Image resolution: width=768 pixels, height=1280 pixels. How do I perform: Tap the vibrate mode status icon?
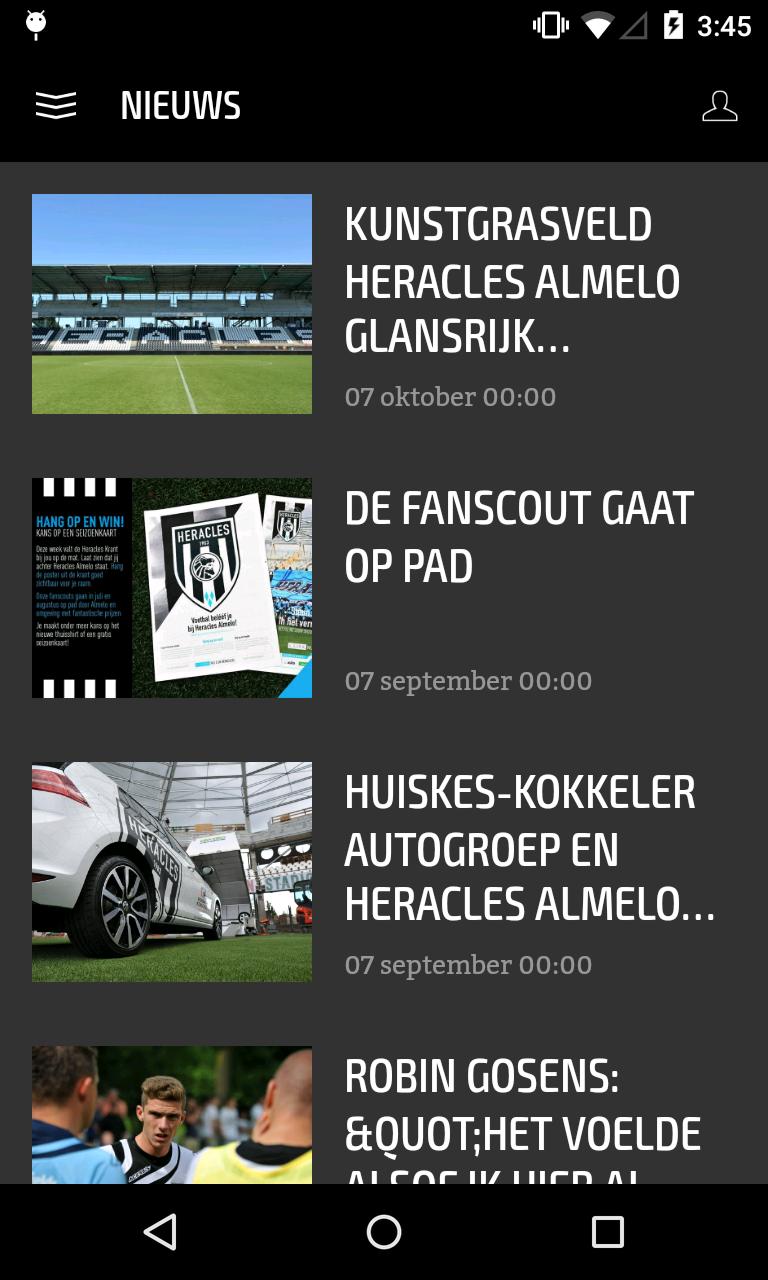pos(549,25)
